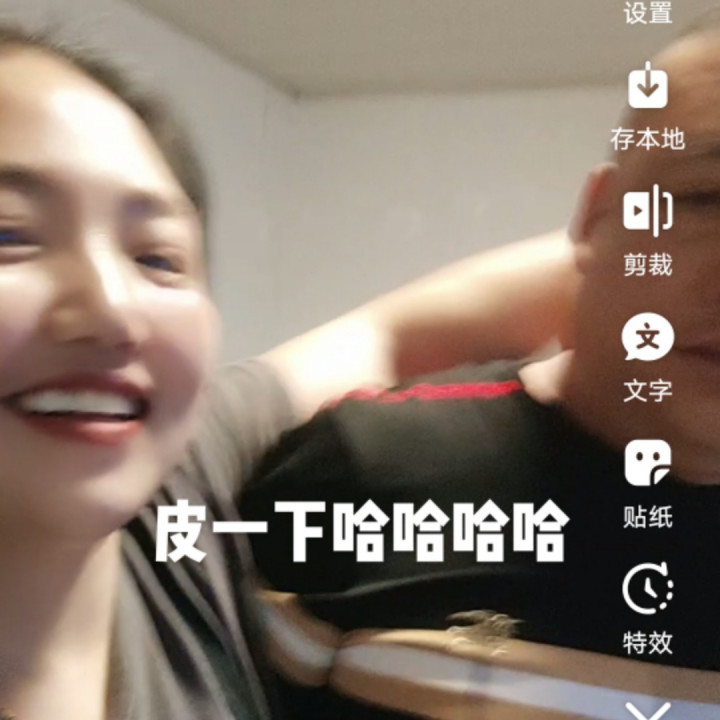Select the 皮一下哈哈哈哈 text overlay
The width and height of the screenshot is (720, 720).
click(x=362, y=532)
